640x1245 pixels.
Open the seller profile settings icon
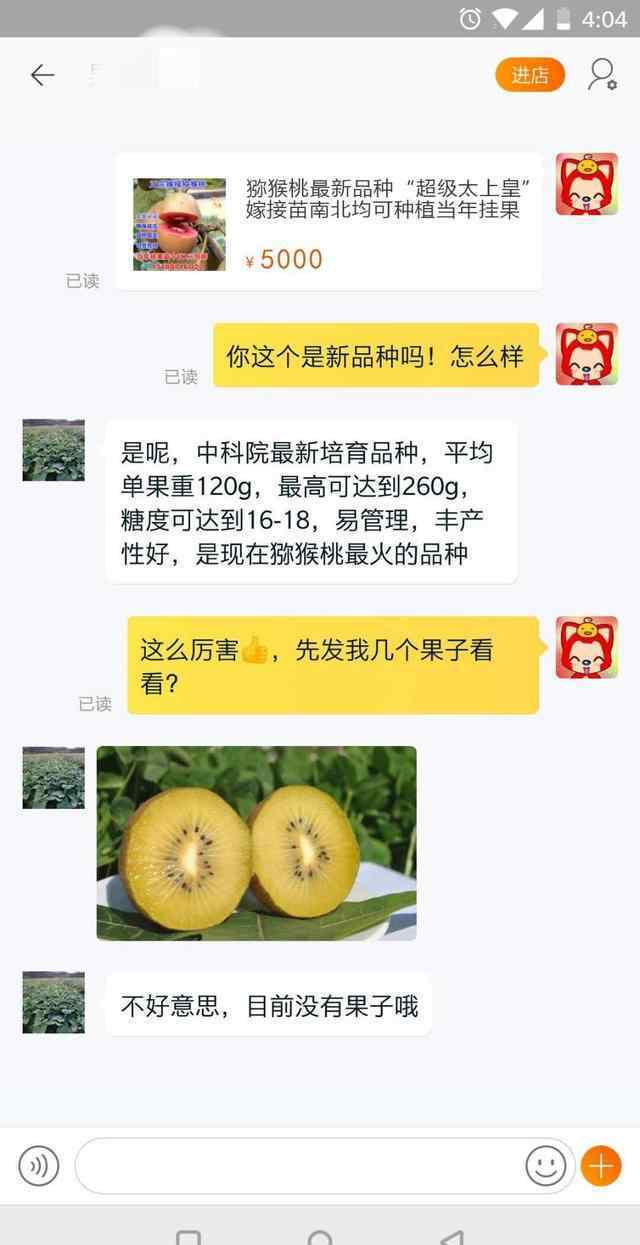pyautogui.click(x=602, y=75)
